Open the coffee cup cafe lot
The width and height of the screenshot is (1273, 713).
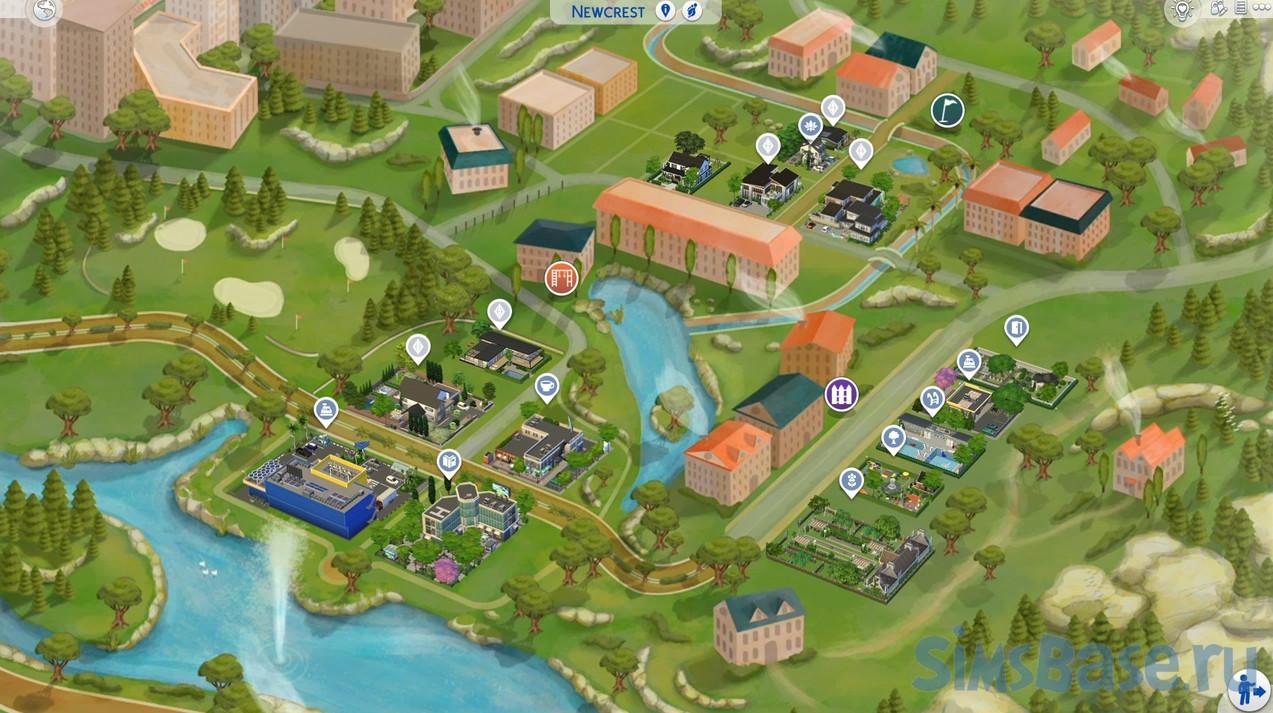point(546,386)
